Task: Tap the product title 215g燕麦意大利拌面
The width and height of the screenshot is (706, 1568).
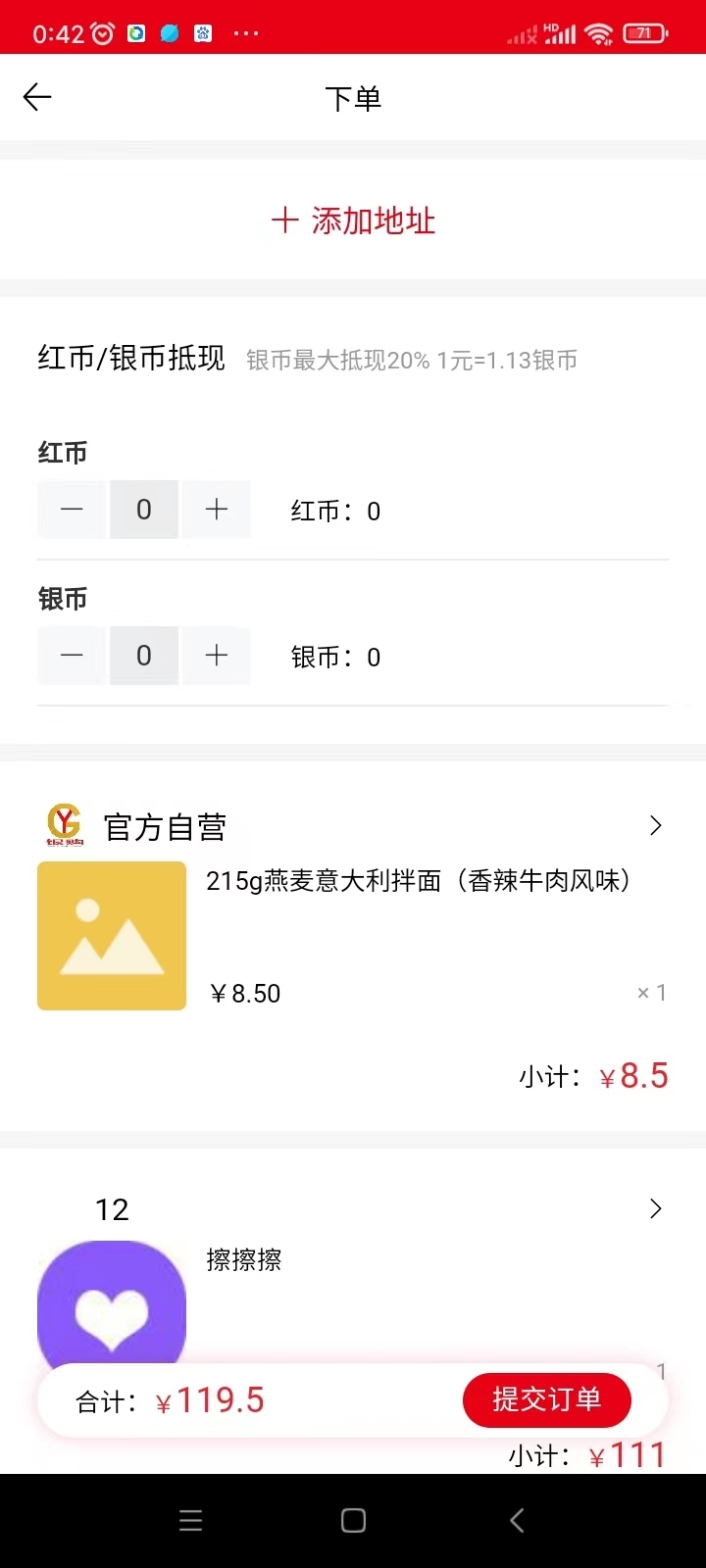Action: tap(420, 881)
